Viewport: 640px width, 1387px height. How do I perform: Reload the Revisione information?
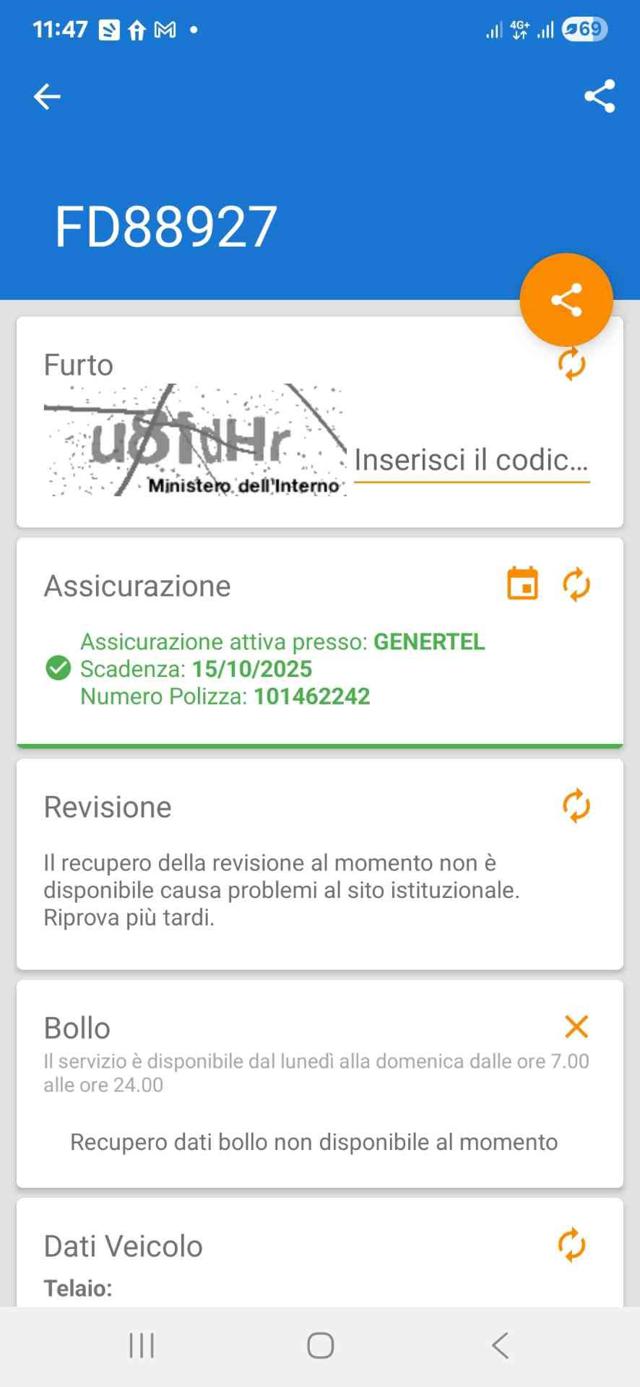click(x=576, y=805)
